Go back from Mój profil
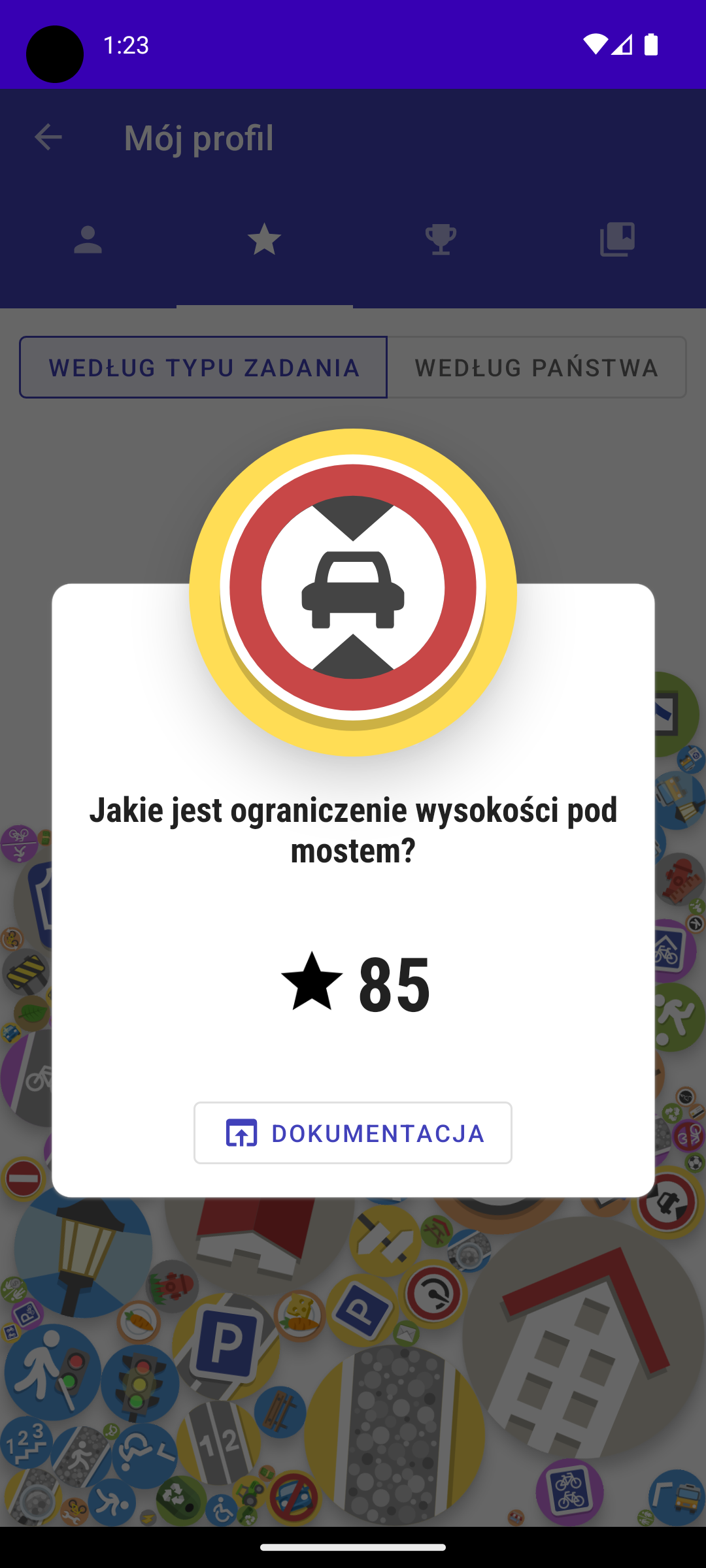This screenshot has height=1568, width=706. [x=48, y=137]
